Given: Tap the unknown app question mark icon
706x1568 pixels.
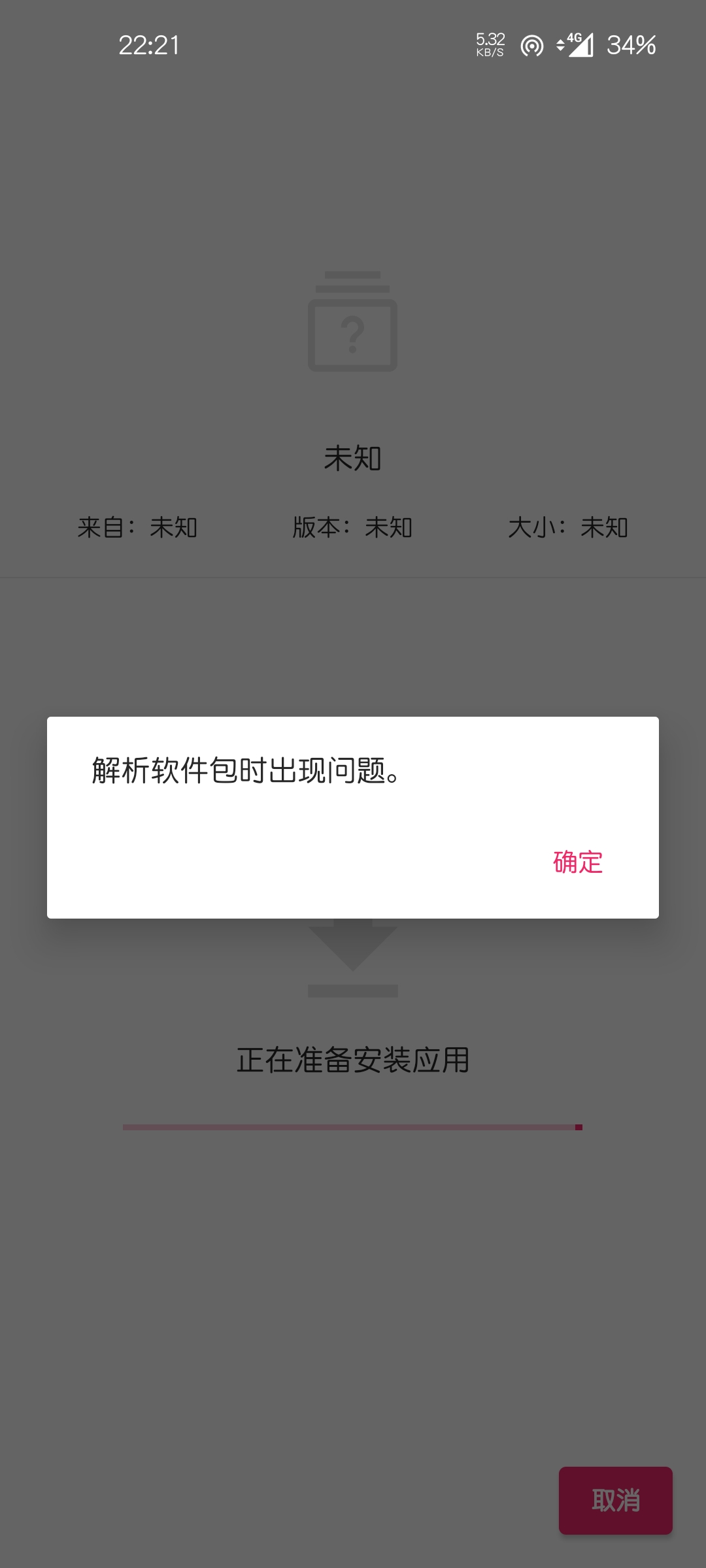Looking at the screenshot, I should click(x=353, y=327).
